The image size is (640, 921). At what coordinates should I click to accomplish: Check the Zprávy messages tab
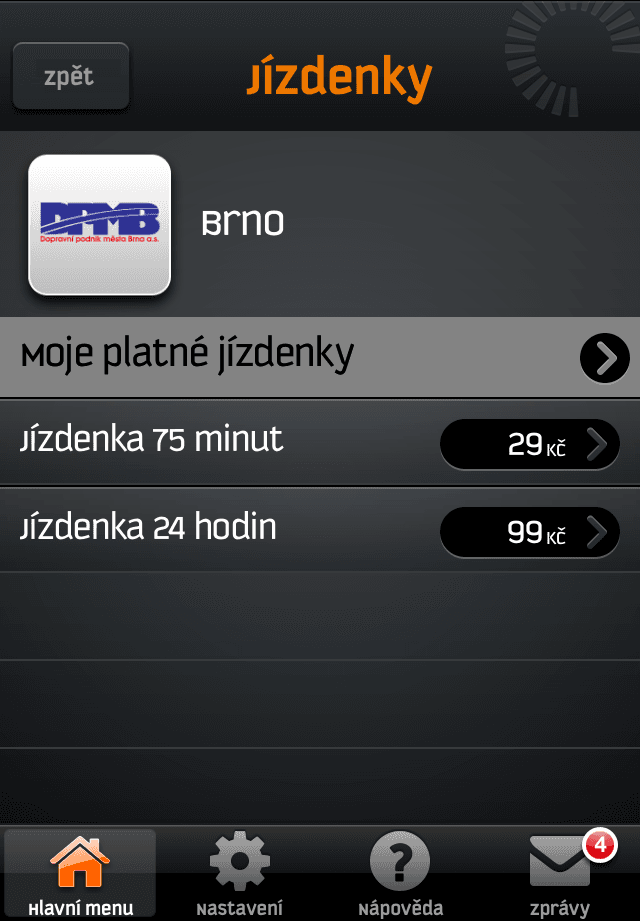[560, 874]
